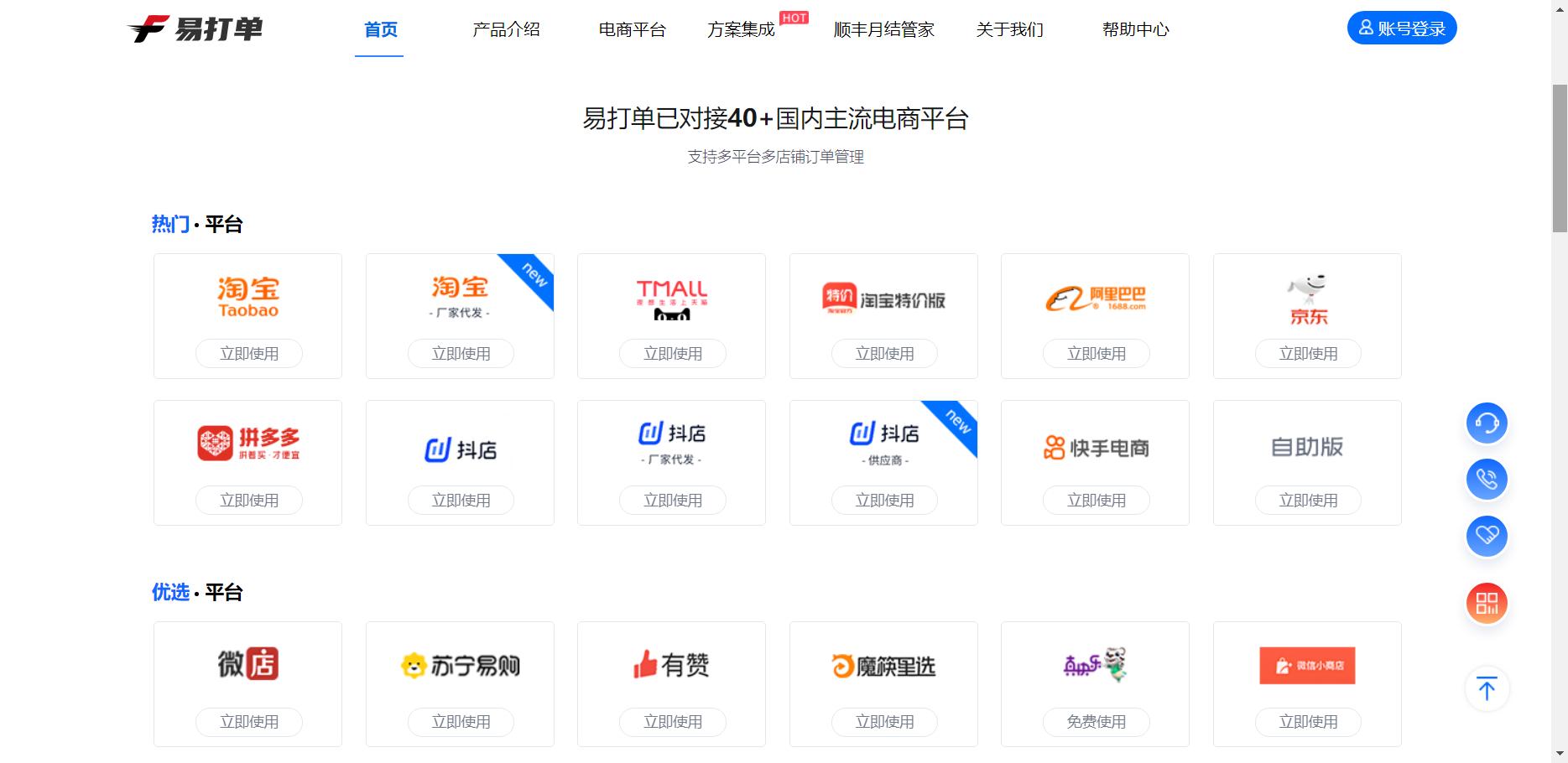Screen dimensions: 1568x763
Task: Open 顺丰月结管家 page
Action: pos(883,29)
